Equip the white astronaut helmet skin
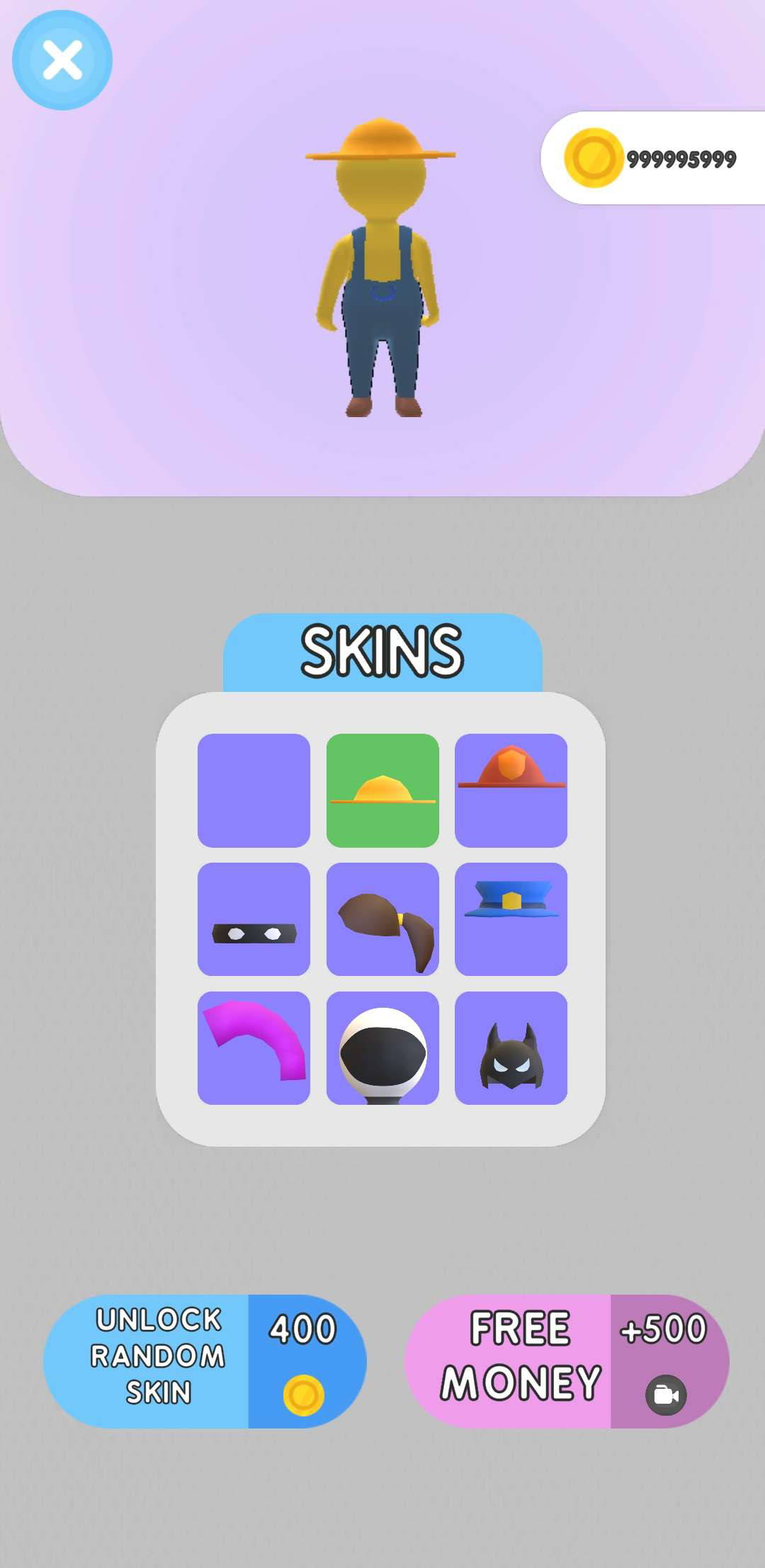Viewport: 765px width, 1568px height. 382,1048
